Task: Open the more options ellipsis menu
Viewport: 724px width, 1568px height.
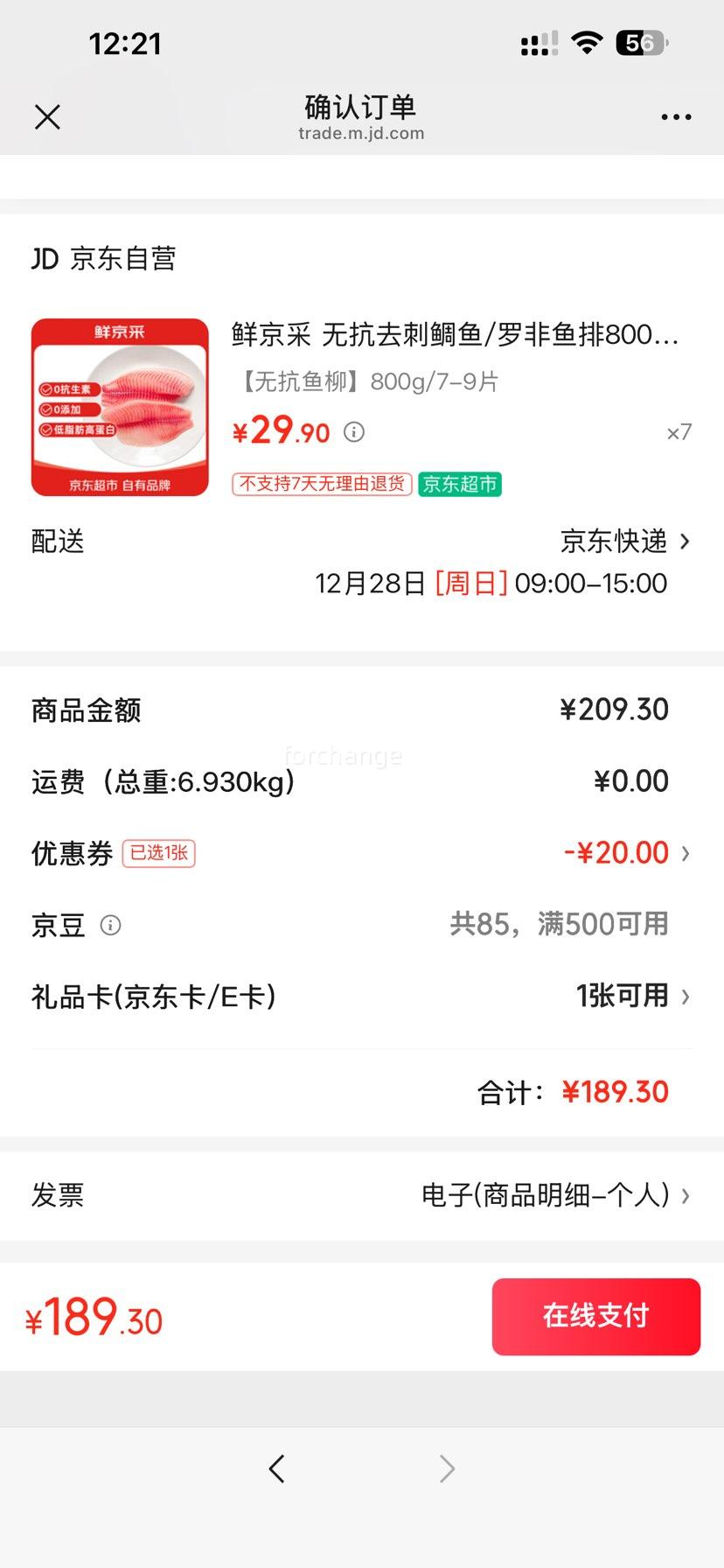Action: [676, 116]
